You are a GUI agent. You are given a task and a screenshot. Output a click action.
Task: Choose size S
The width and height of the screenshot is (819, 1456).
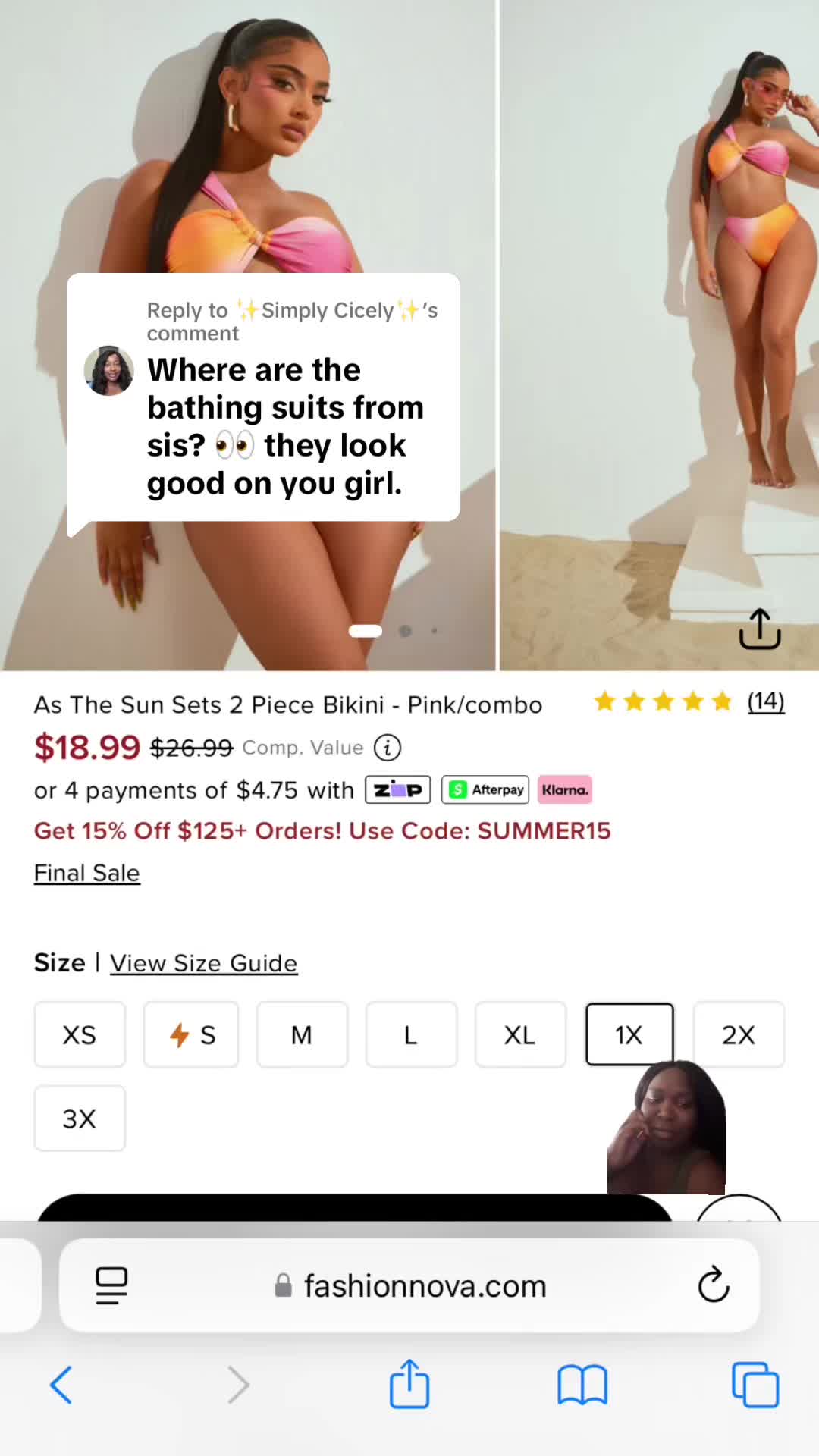[x=191, y=1034]
